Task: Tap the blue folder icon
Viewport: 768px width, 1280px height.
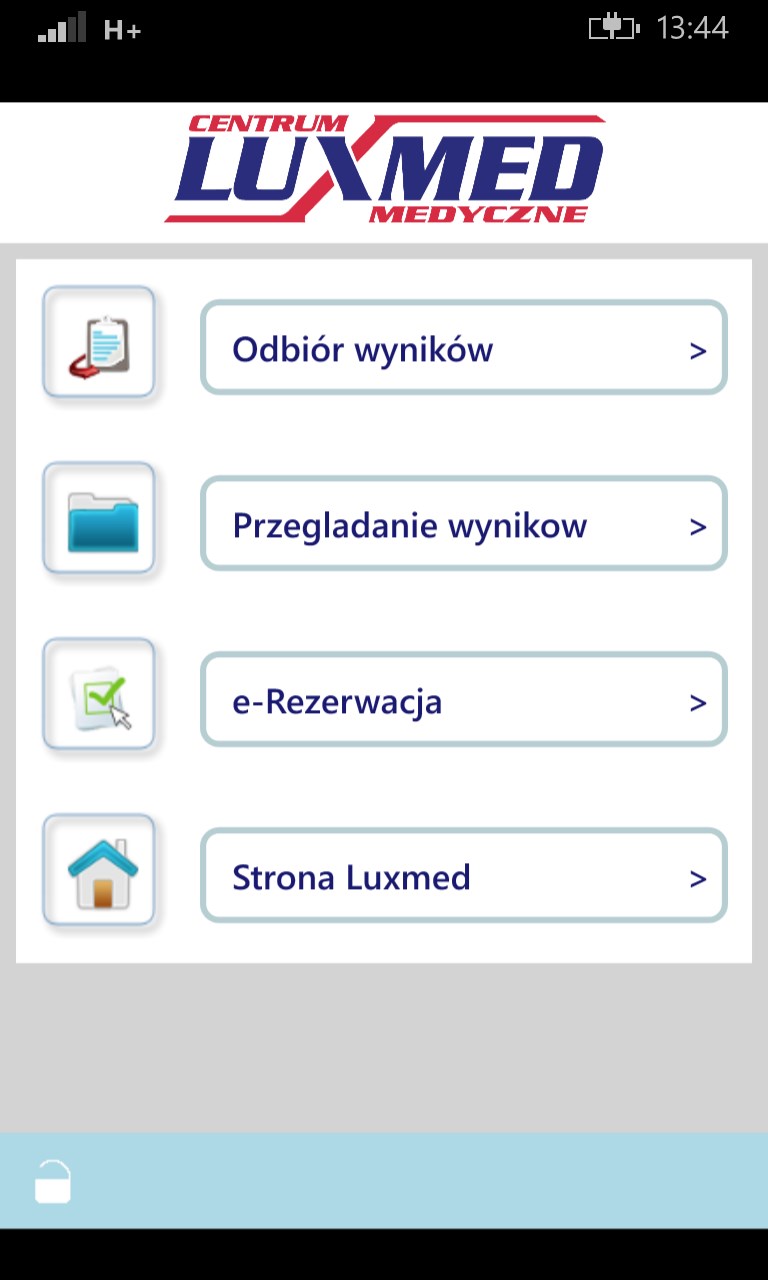Action: click(99, 520)
